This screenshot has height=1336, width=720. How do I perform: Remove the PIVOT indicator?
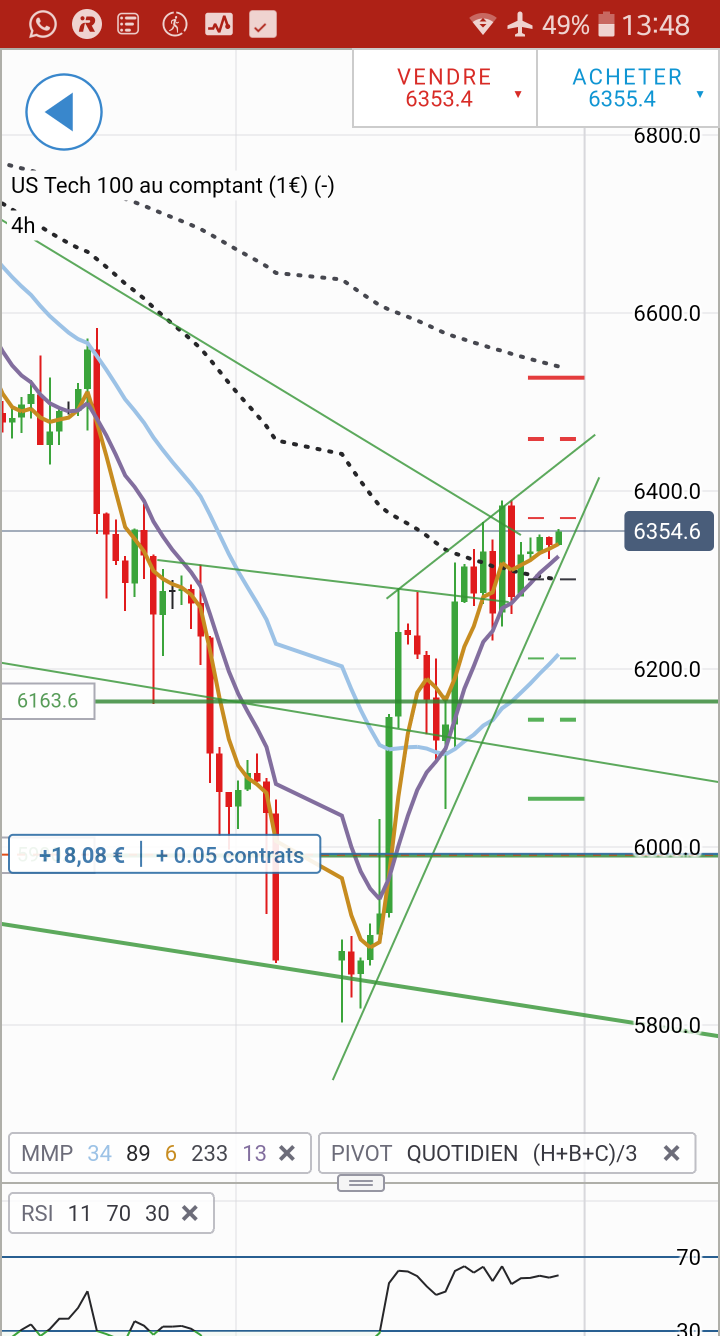coord(672,1153)
